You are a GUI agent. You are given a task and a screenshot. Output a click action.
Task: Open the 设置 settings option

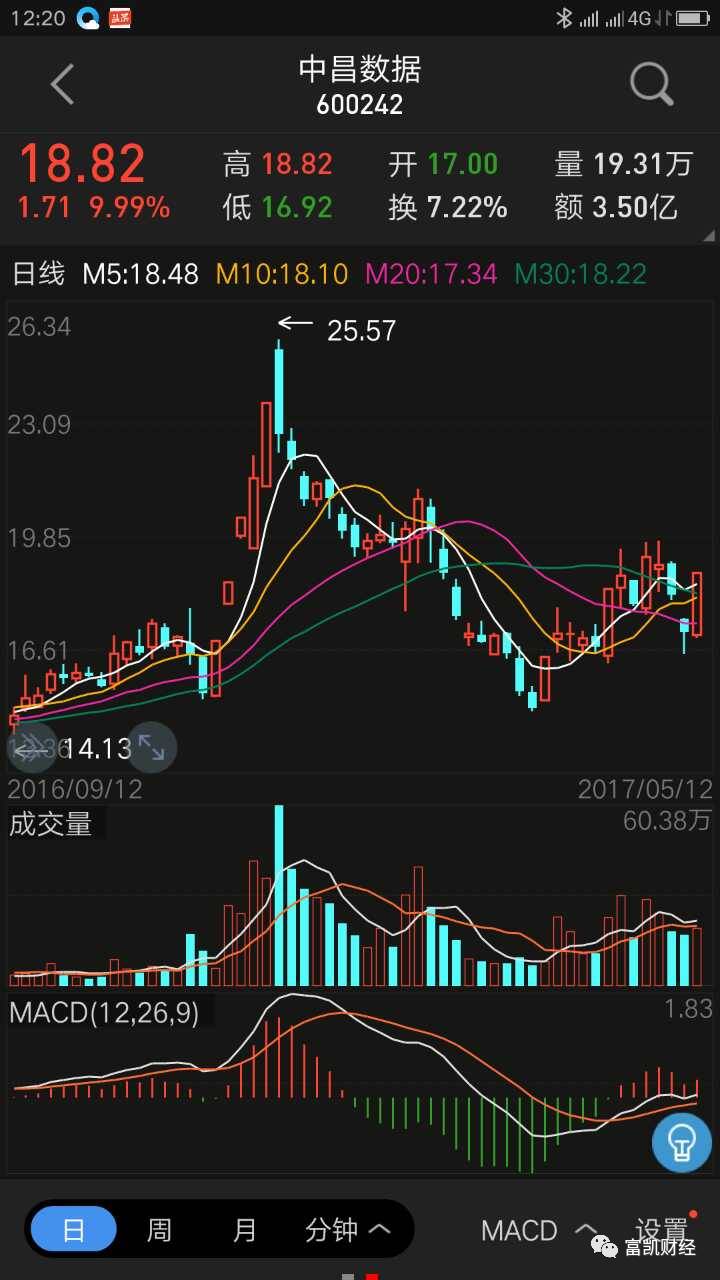pyautogui.click(x=660, y=1230)
